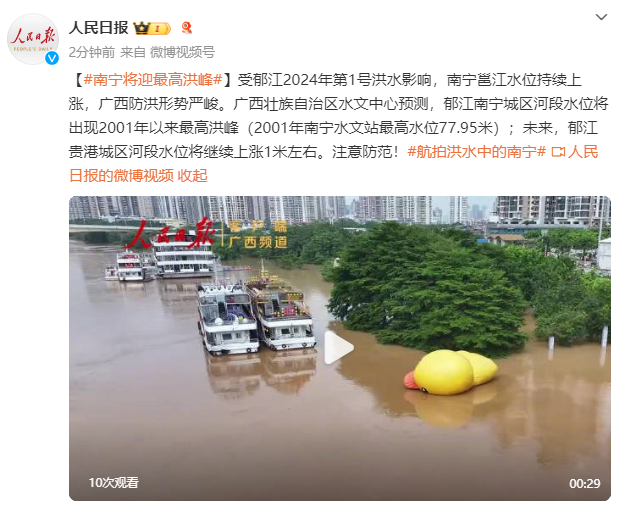
Task: Open hashtag #航拍洪水中的南宁#
Action: coord(476,152)
